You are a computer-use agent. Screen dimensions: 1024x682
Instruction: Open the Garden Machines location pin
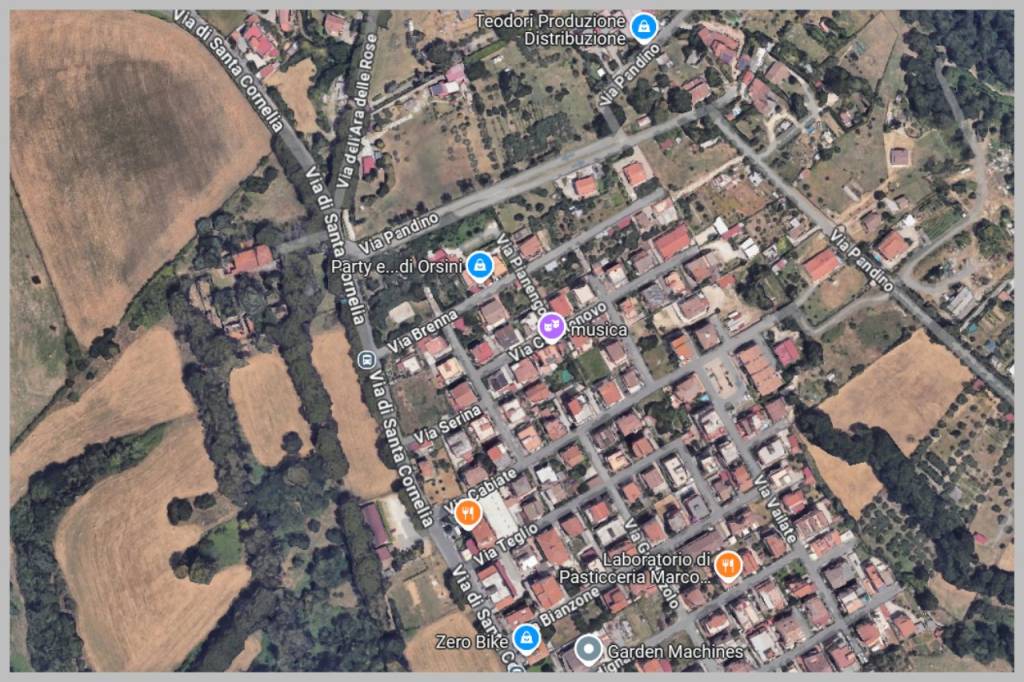pyautogui.click(x=590, y=651)
